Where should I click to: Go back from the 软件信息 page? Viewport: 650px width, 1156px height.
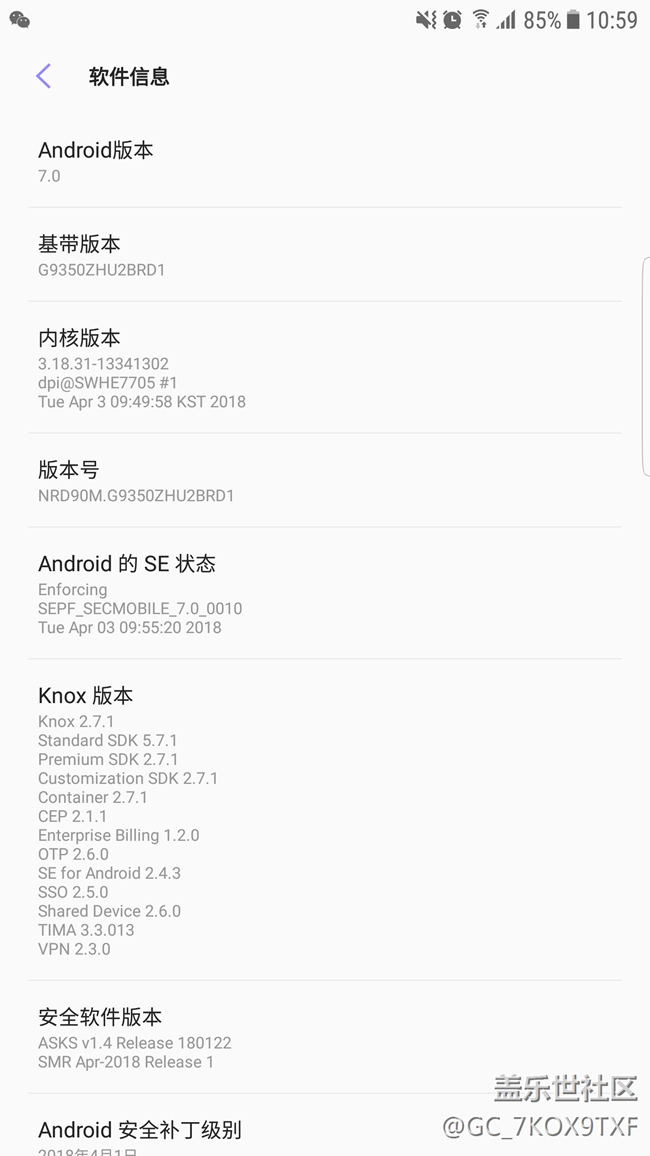click(43, 76)
